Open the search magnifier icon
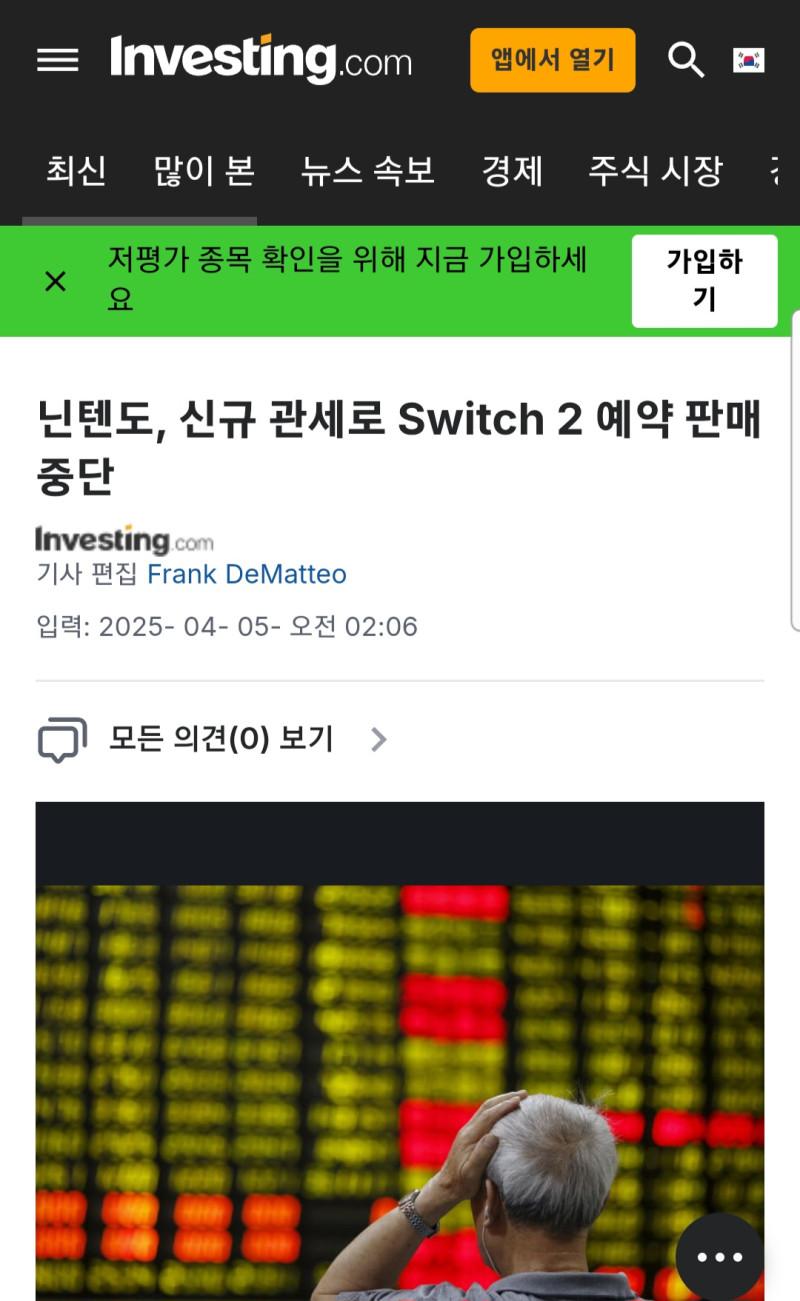Viewport: 800px width, 1301px height. pos(685,60)
